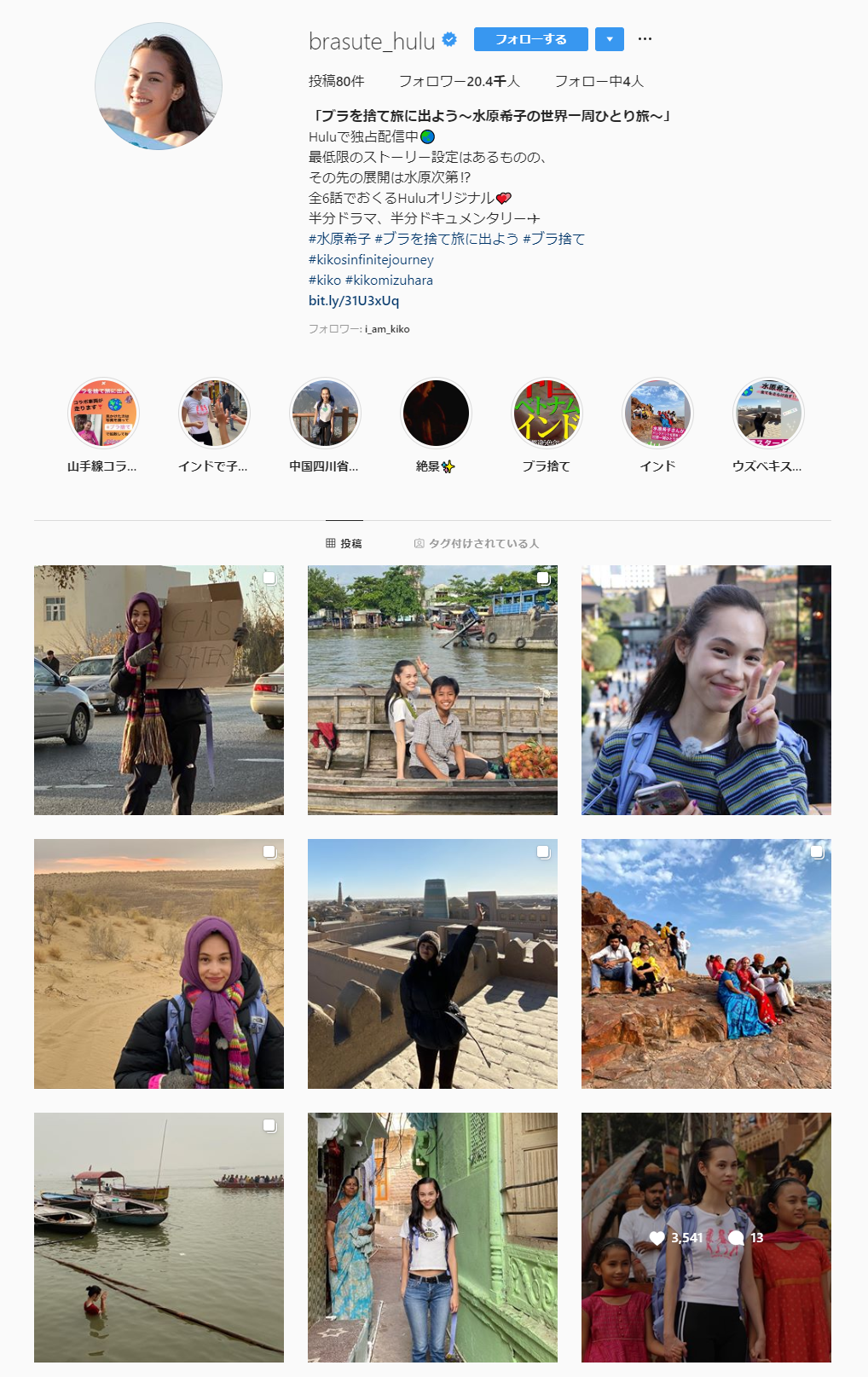This screenshot has width=868, height=1377.
Task: Open the post showing 3,541 likes
Action: [706, 1237]
